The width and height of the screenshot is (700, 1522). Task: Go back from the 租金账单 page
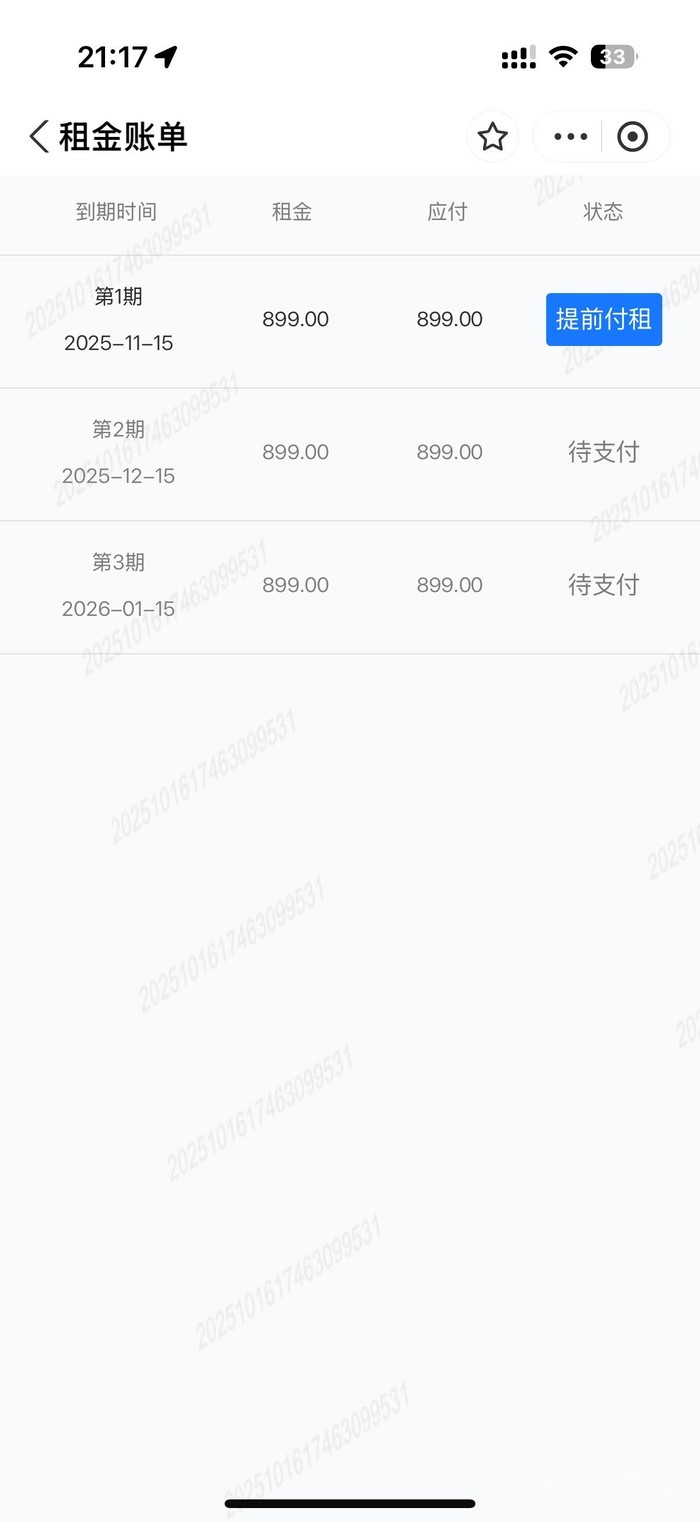click(40, 137)
